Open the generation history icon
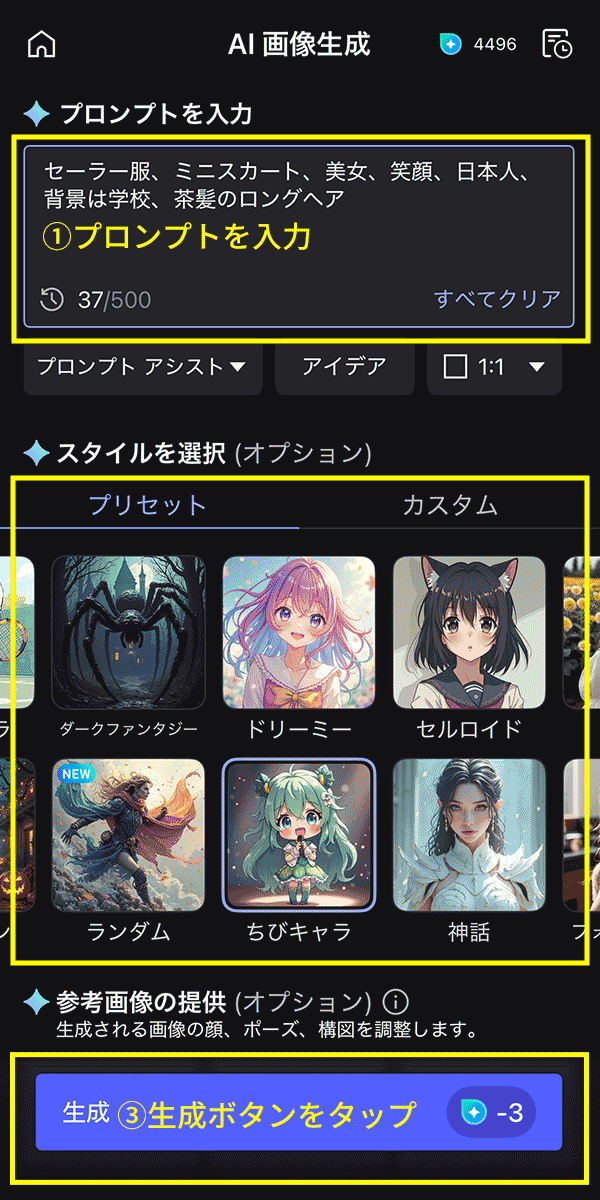Image resolution: width=600 pixels, height=1200 pixels. (x=556, y=45)
